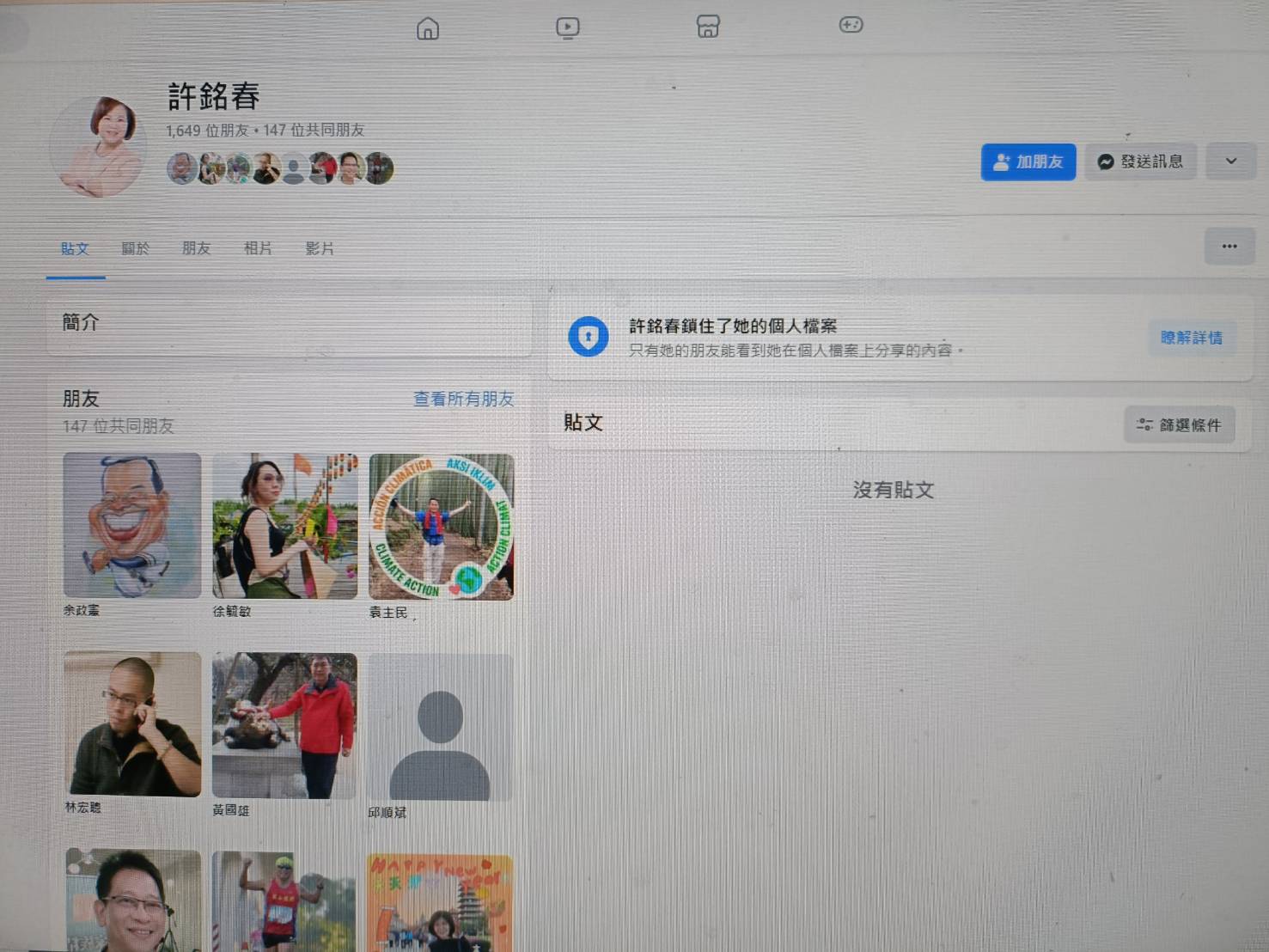Open friend 林宏聰's profile tile

tap(132, 724)
